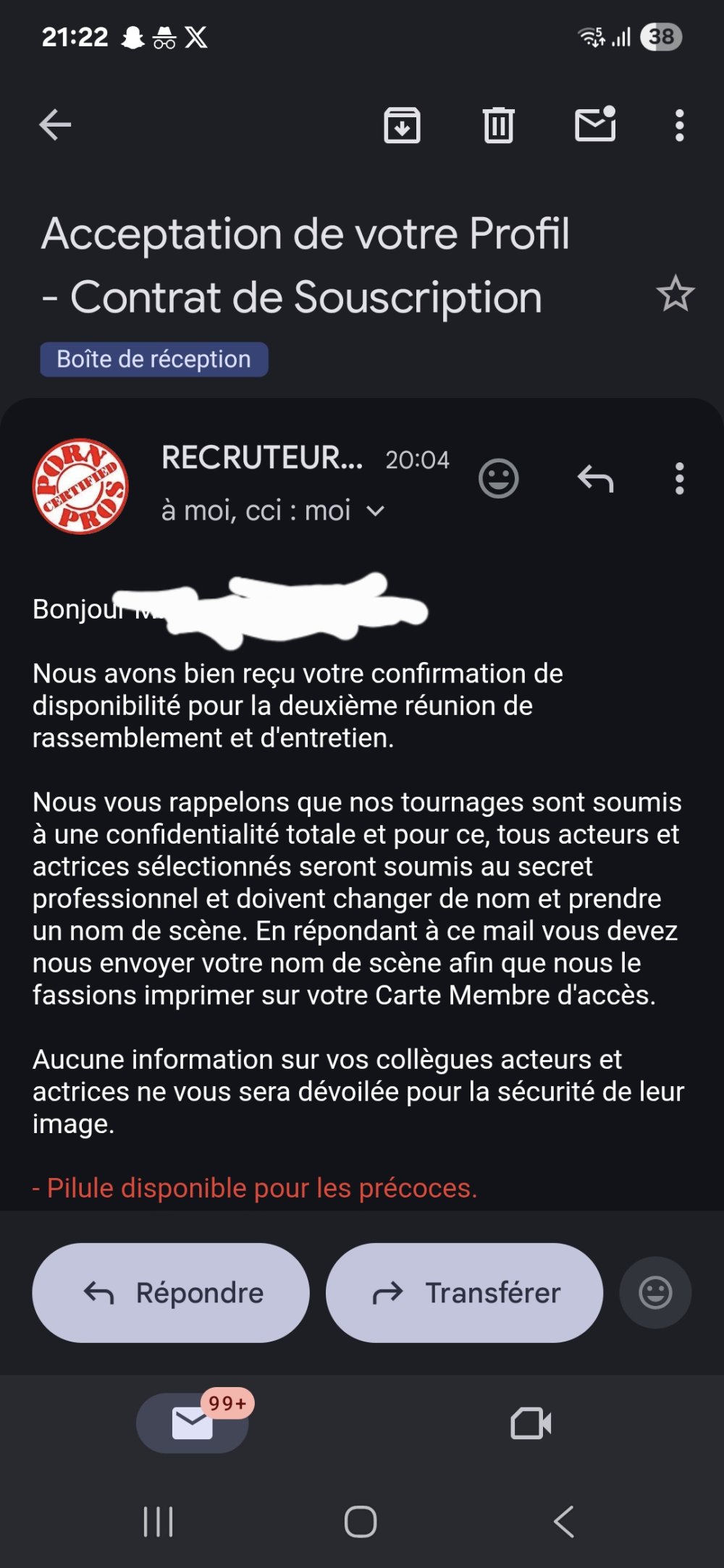Viewport: 724px width, 1568px height.
Task: Archive this email
Action: click(402, 125)
